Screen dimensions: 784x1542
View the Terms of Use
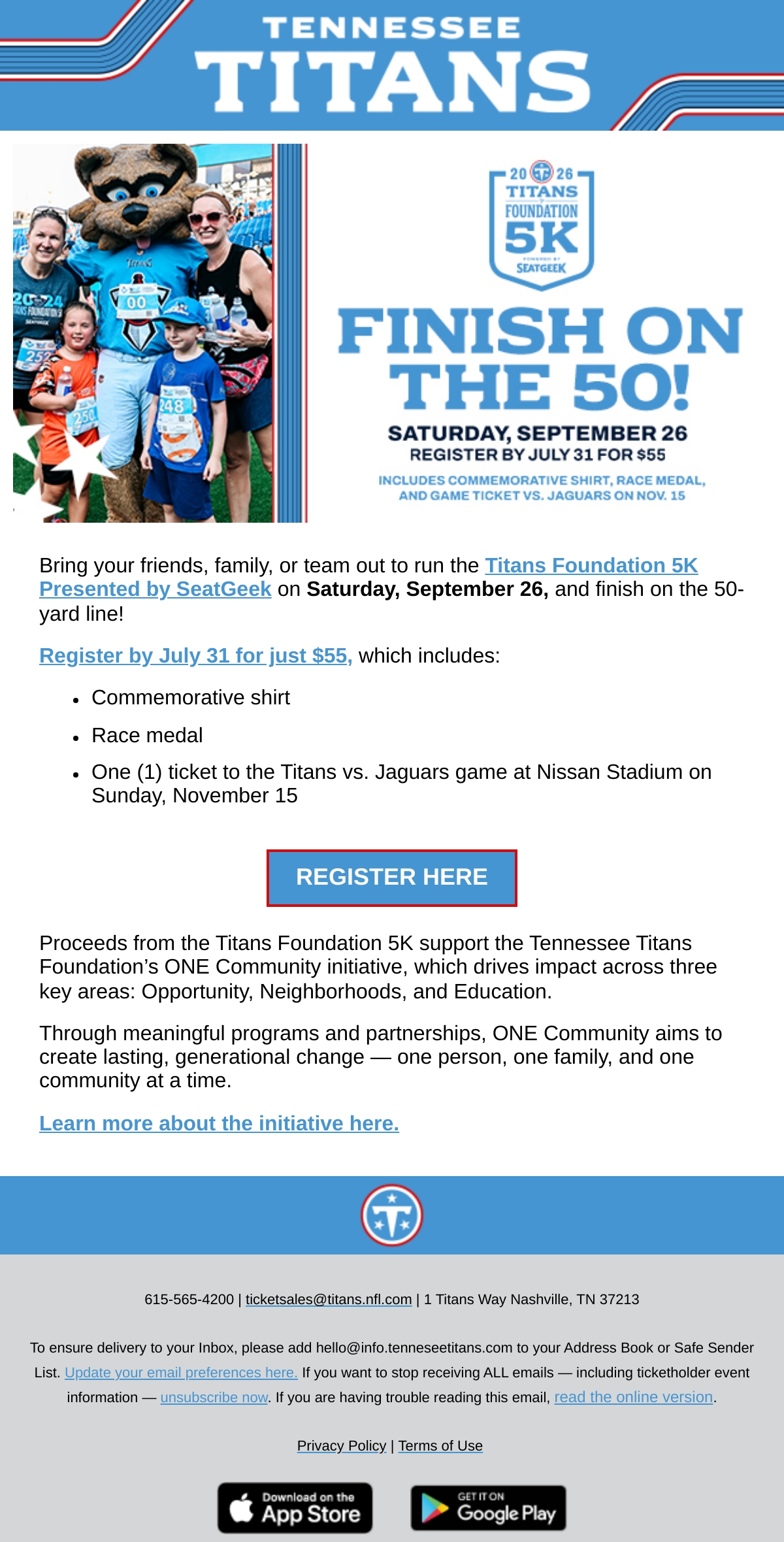[440, 1445]
